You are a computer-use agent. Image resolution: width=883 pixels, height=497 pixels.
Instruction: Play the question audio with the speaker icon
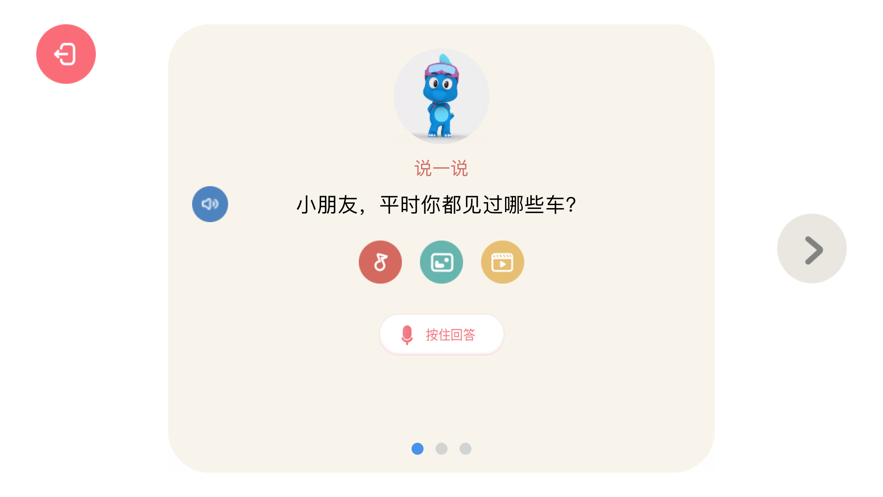pos(210,204)
